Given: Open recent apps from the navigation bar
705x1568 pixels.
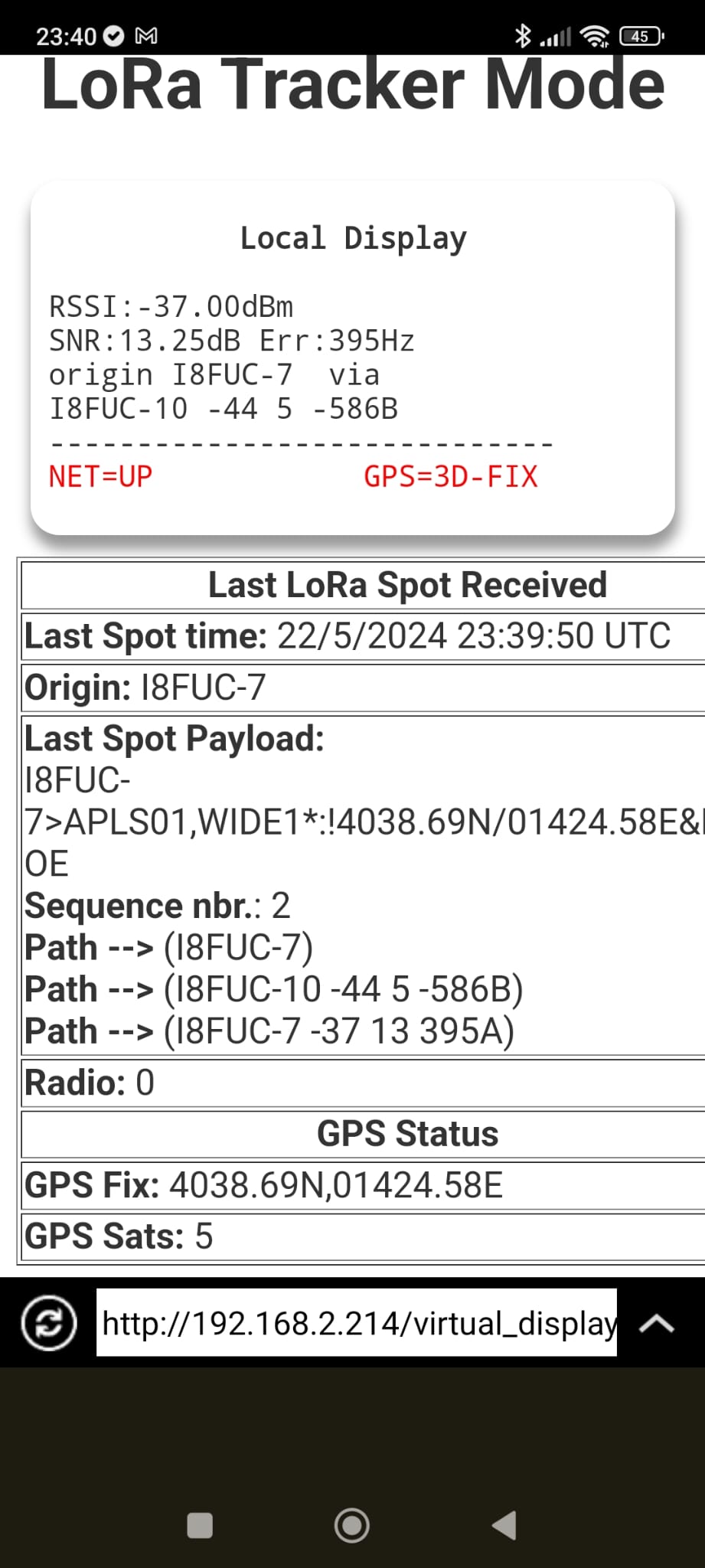Looking at the screenshot, I should (200, 1525).
